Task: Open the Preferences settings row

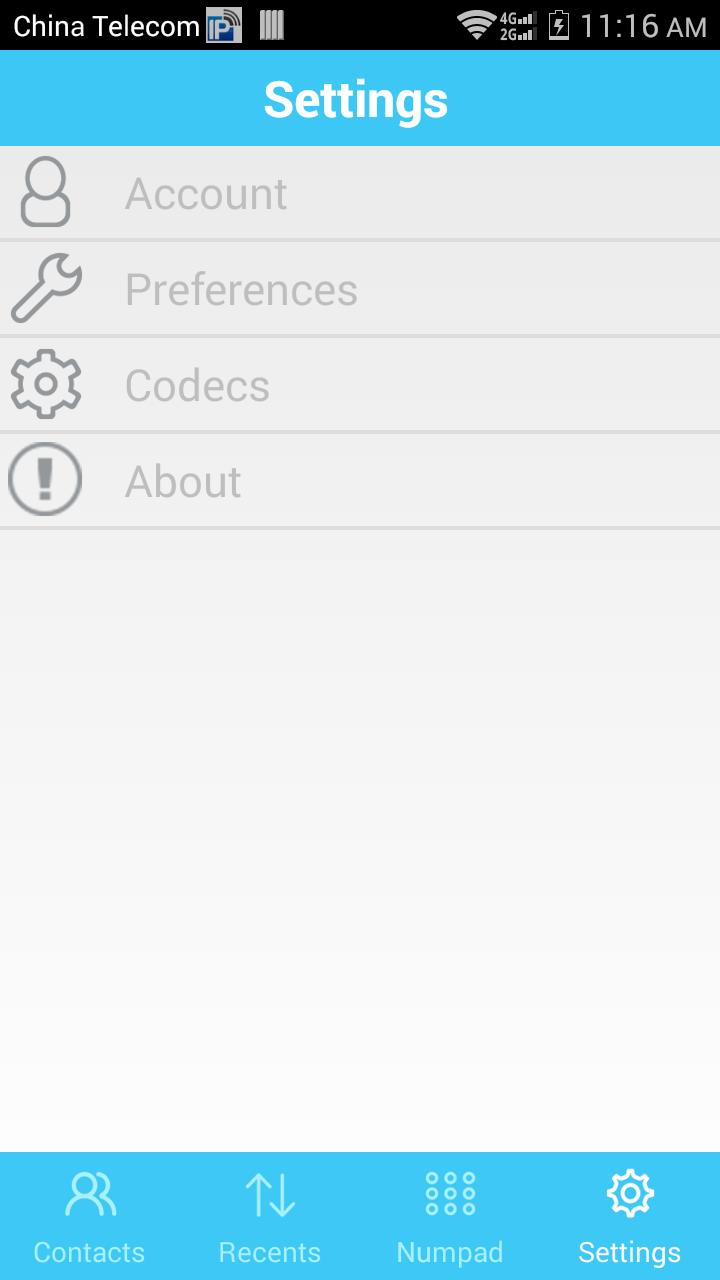Action: [360, 288]
